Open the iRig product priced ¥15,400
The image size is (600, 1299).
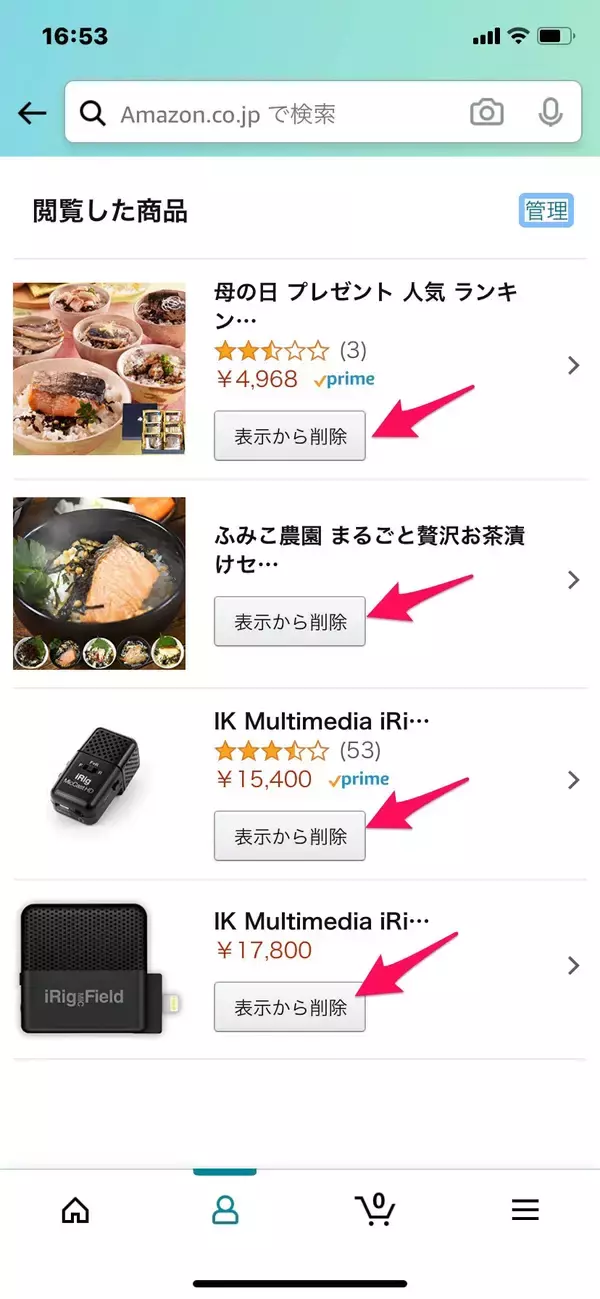pyautogui.click(x=322, y=722)
